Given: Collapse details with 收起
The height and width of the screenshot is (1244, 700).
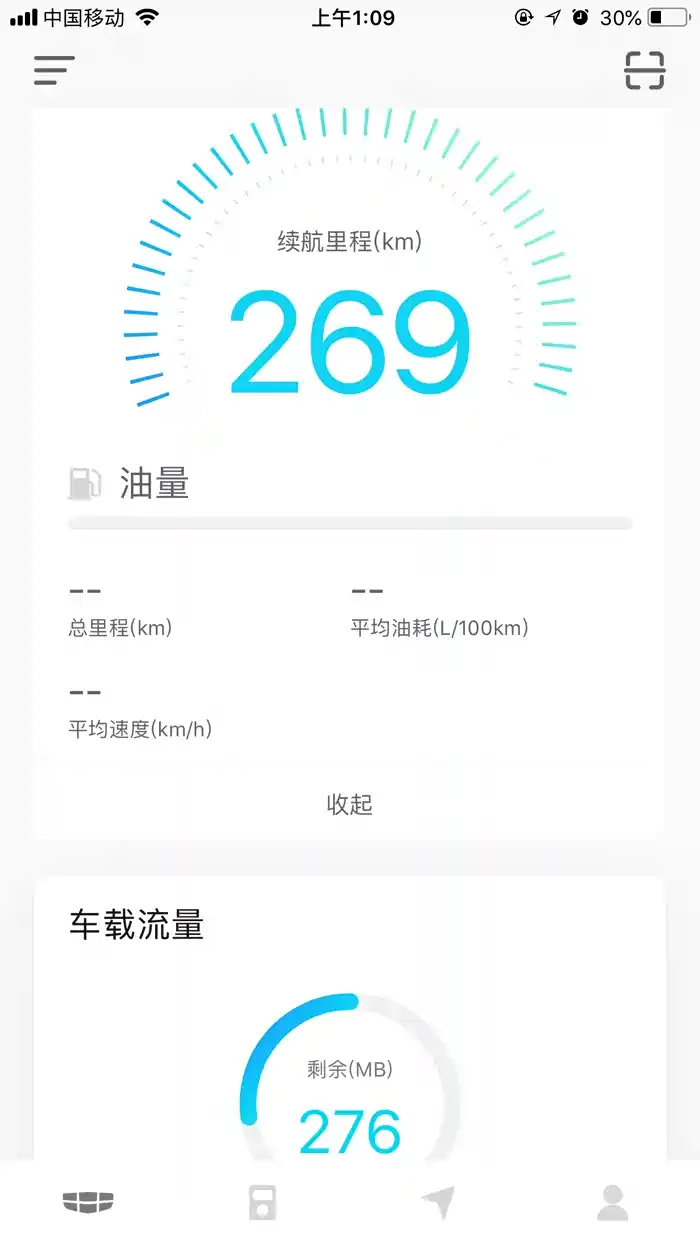Looking at the screenshot, I should pos(349,804).
